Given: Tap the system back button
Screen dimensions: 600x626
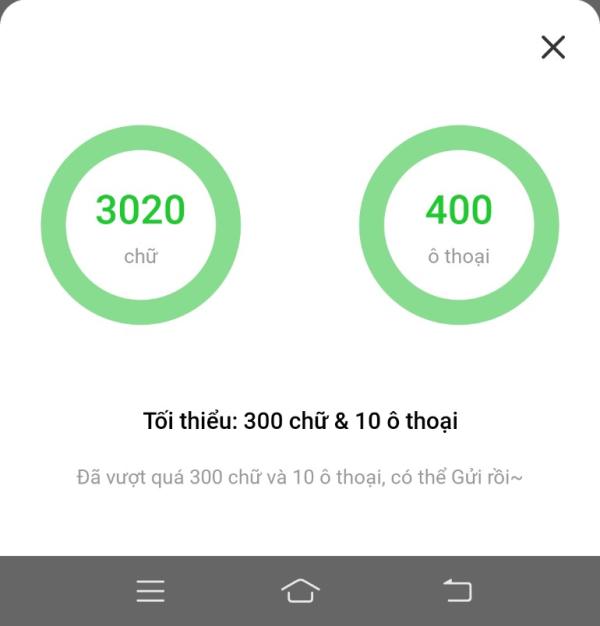Looking at the screenshot, I should point(457,590).
